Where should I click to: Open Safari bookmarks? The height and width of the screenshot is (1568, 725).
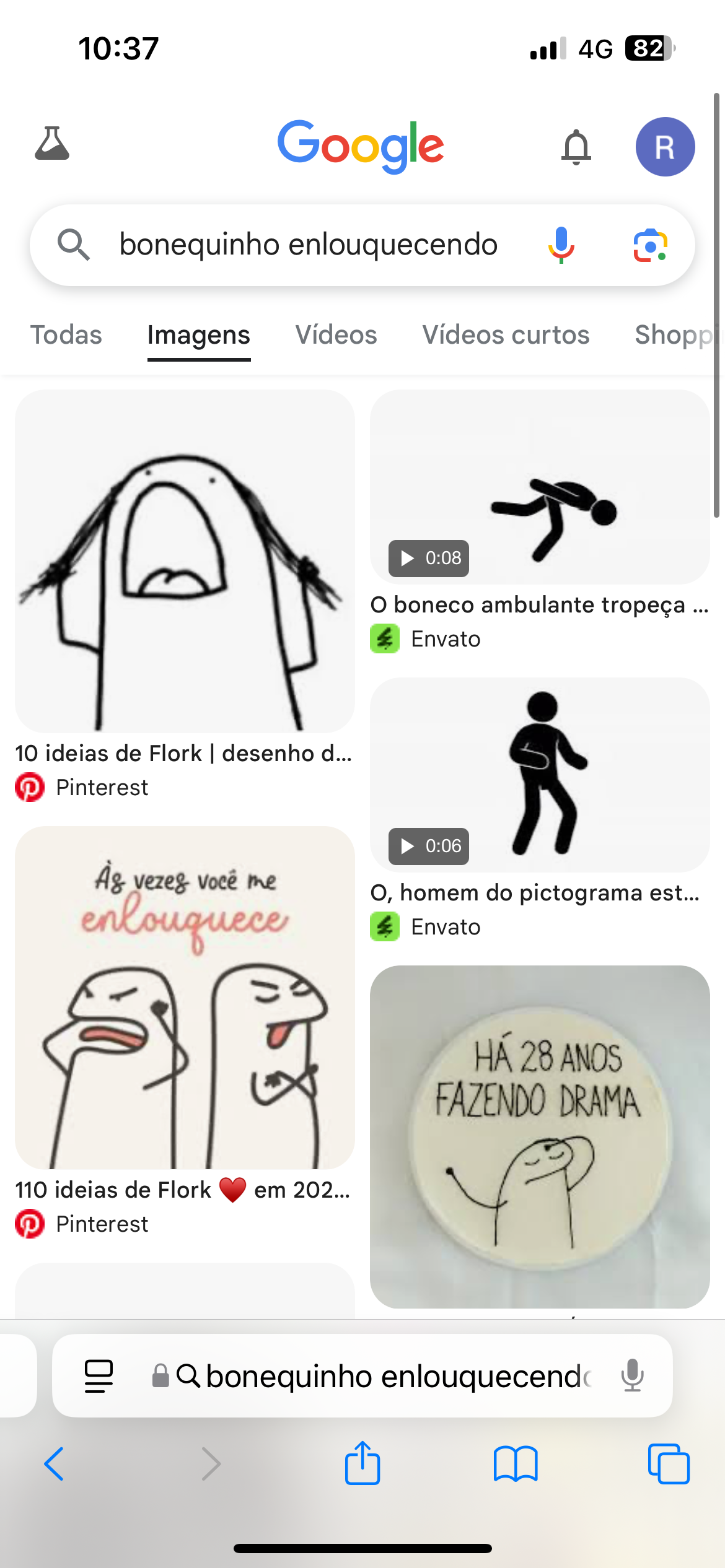tap(516, 1464)
